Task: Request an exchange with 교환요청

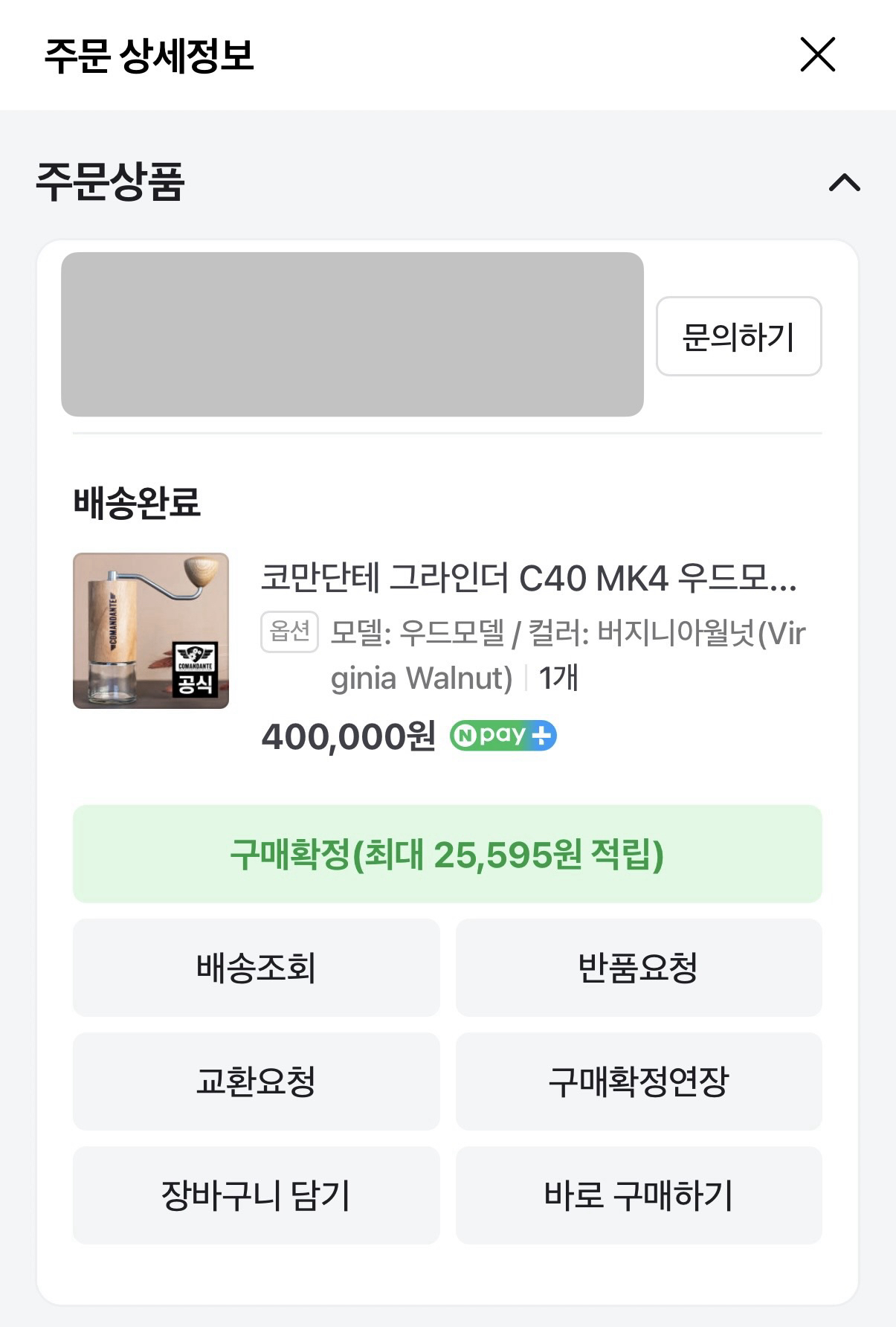Action: [256, 1082]
